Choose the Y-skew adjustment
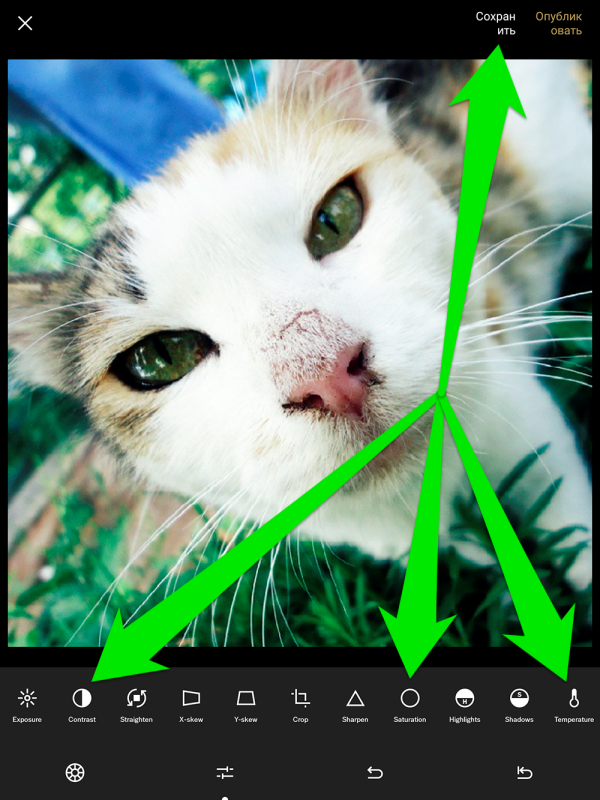 [246, 704]
